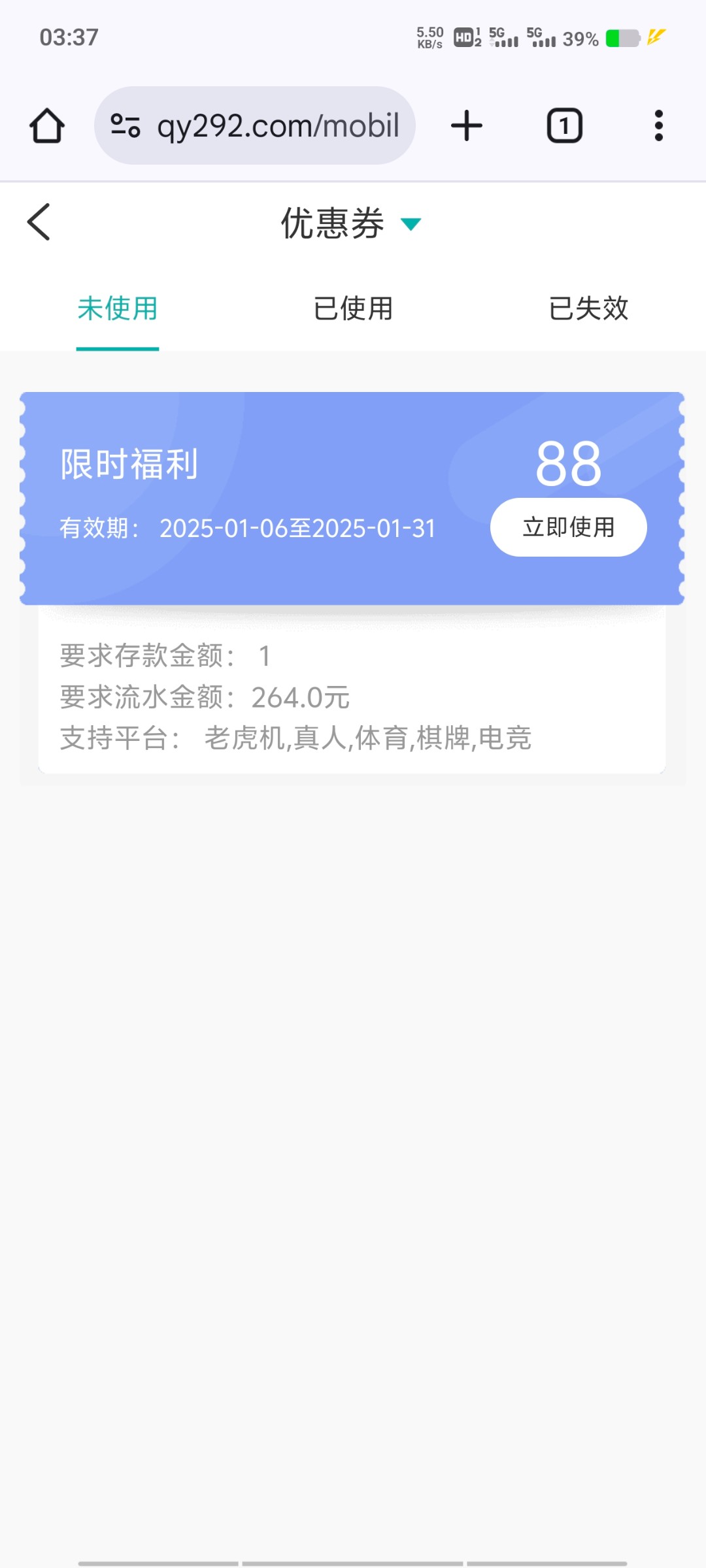Image resolution: width=706 pixels, height=1568 pixels.
Task: Open the Chrome three-dot menu
Action: (658, 125)
